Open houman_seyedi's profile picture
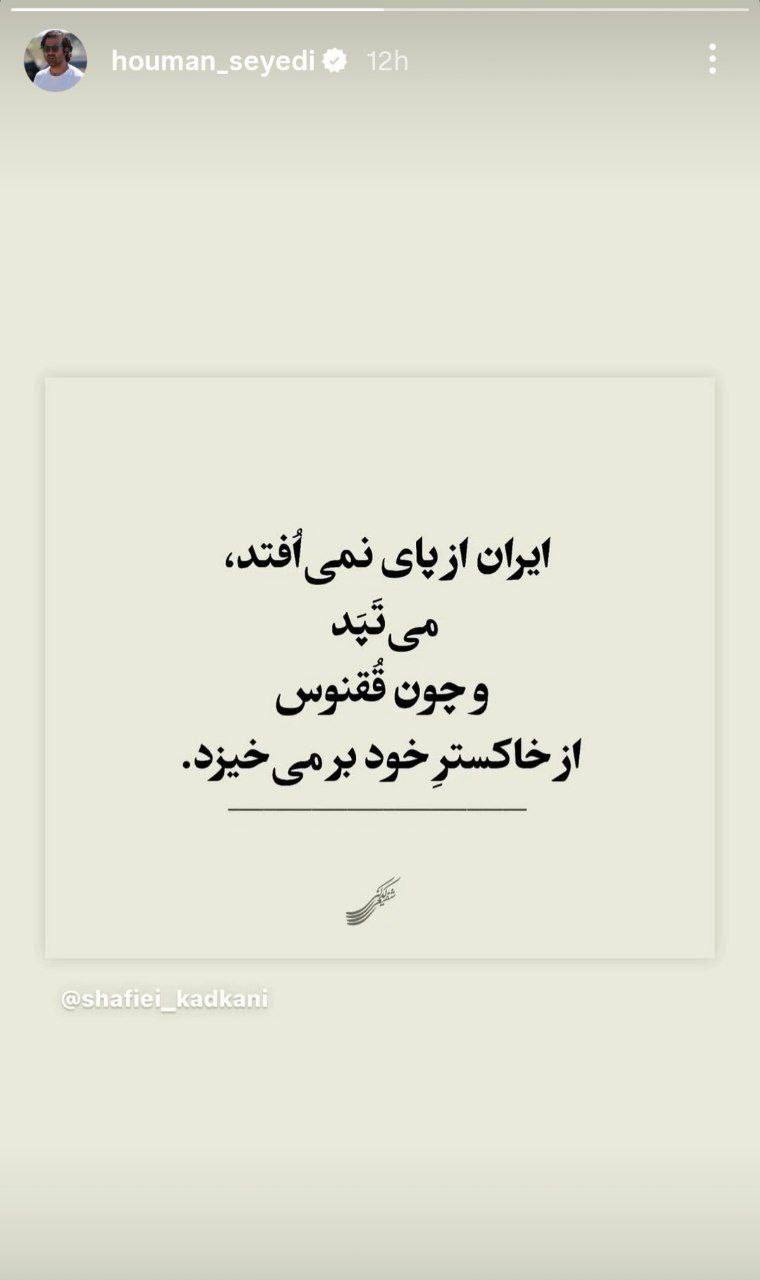The width and height of the screenshot is (760, 1280). point(55,61)
